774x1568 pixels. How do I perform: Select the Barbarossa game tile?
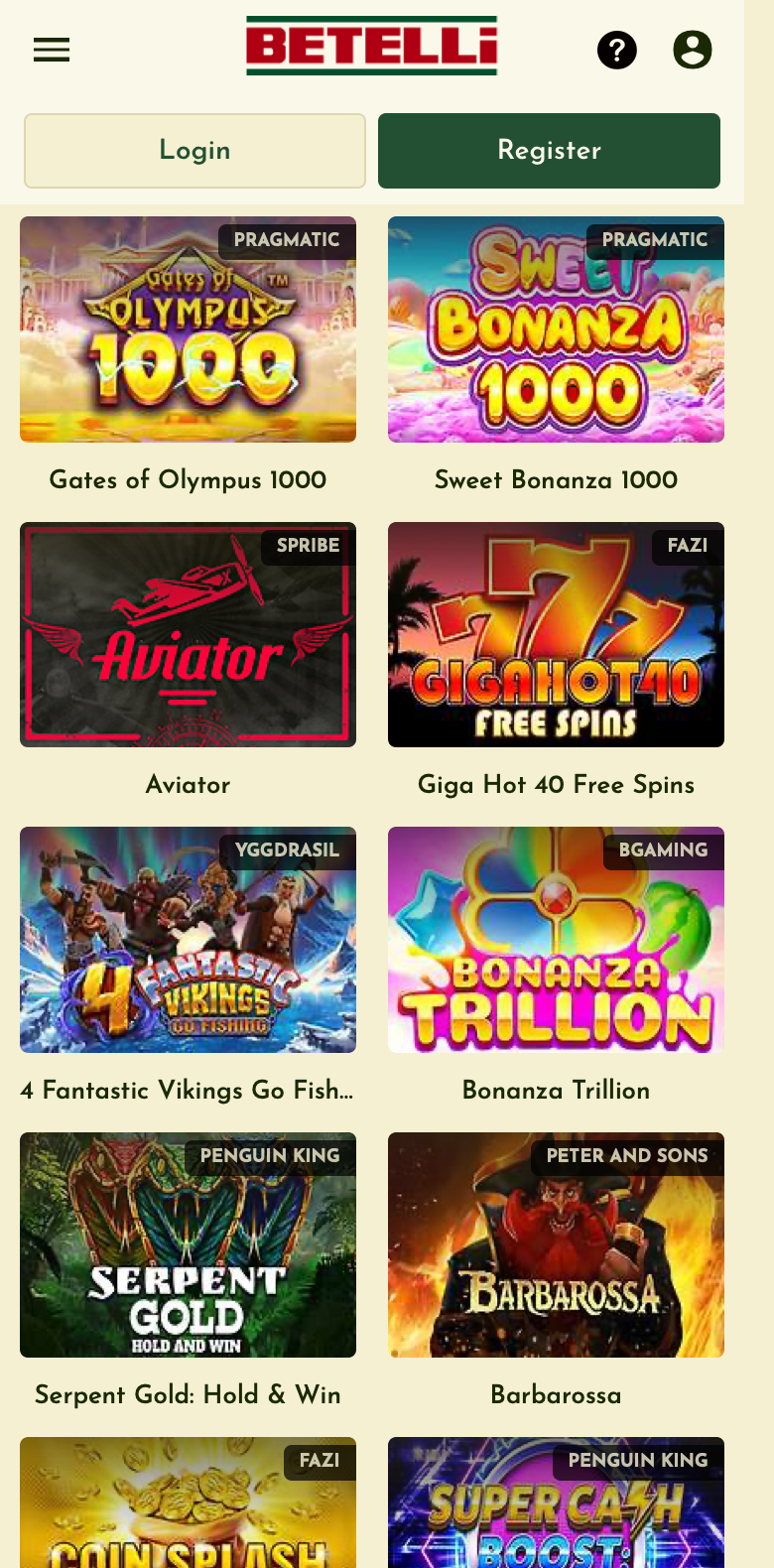coord(556,1245)
